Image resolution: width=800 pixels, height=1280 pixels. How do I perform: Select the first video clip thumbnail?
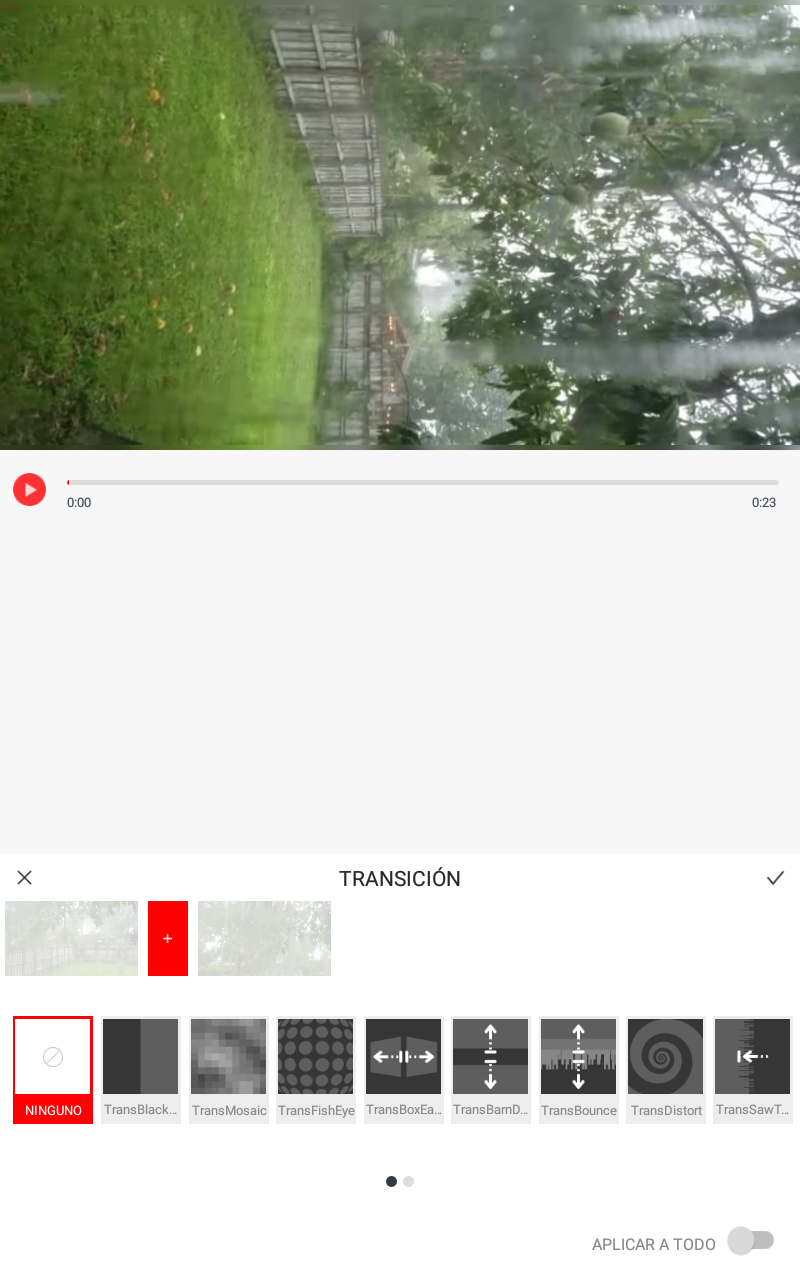(71, 938)
